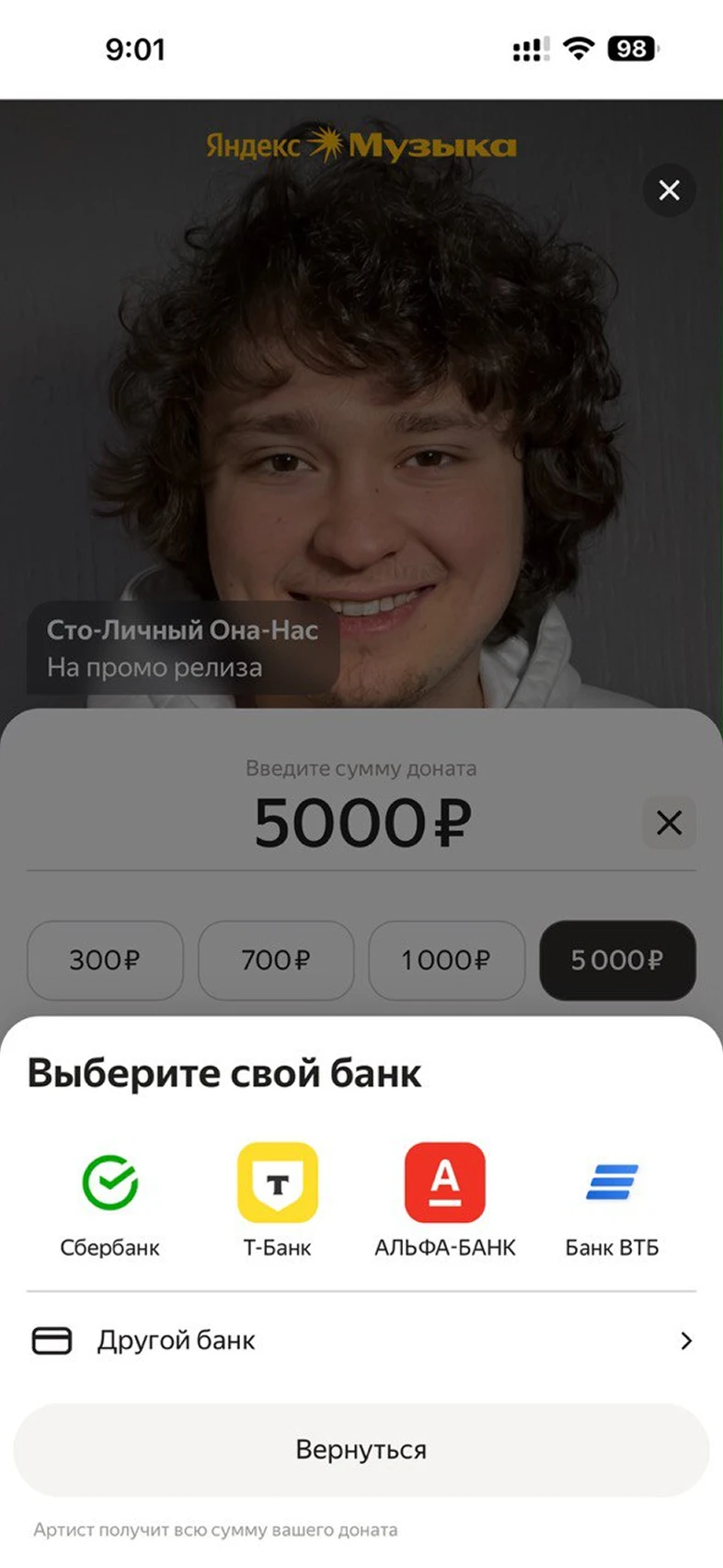Image resolution: width=723 pixels, height=1568 pixels.
Task: Tap the Вернуться button
Action: click(361, 1449)
